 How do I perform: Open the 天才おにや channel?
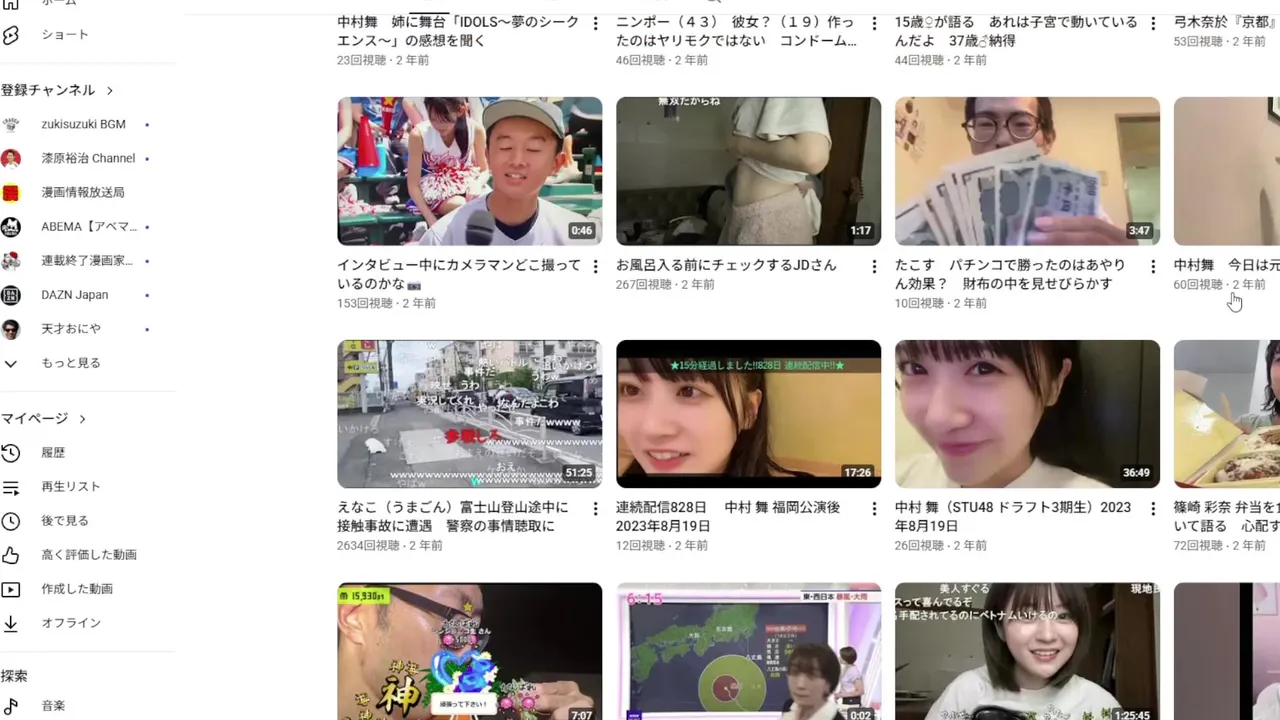coord(70,329)
